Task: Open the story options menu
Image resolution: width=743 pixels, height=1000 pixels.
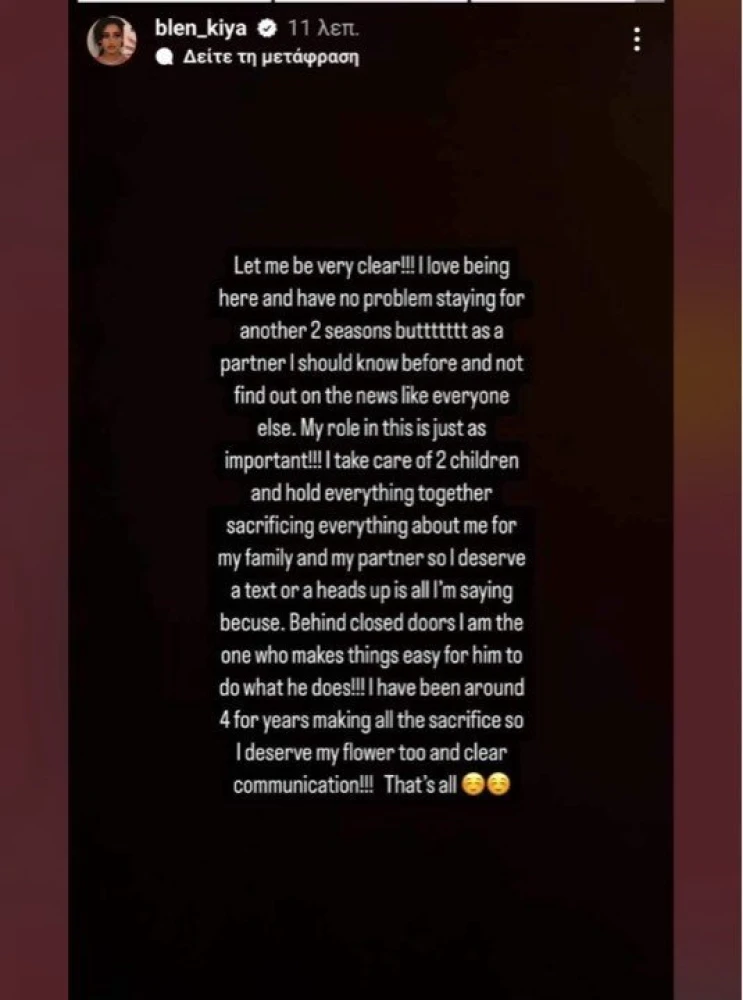Action: (637, 40)
